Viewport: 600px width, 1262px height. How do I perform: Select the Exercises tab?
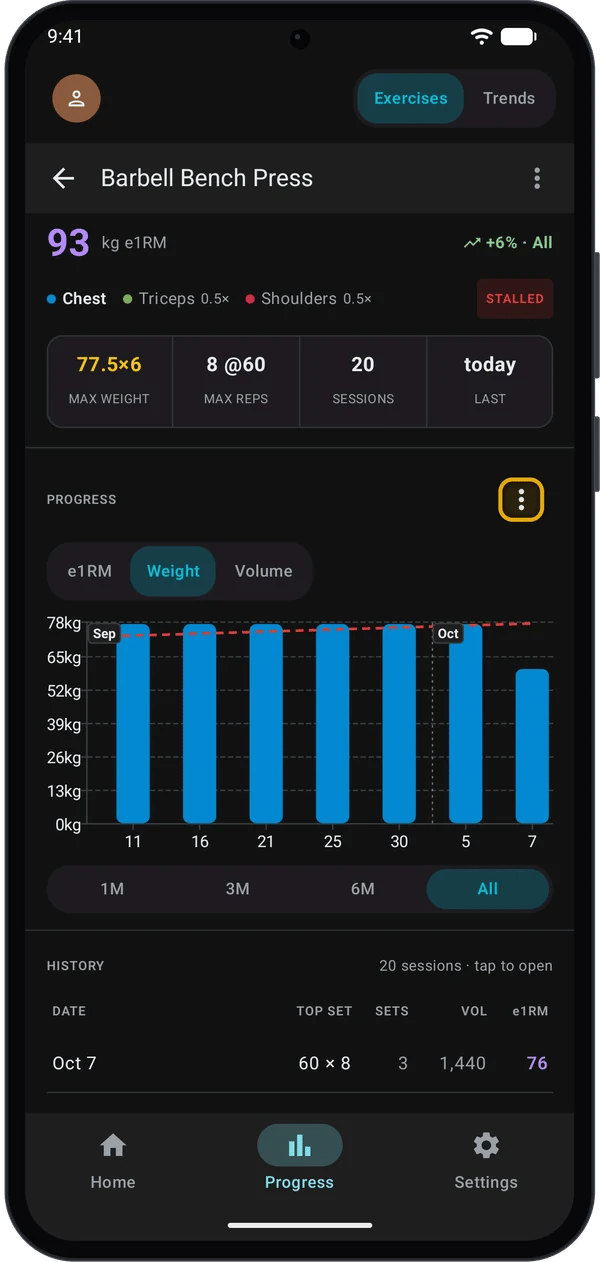tap(410, 98)
